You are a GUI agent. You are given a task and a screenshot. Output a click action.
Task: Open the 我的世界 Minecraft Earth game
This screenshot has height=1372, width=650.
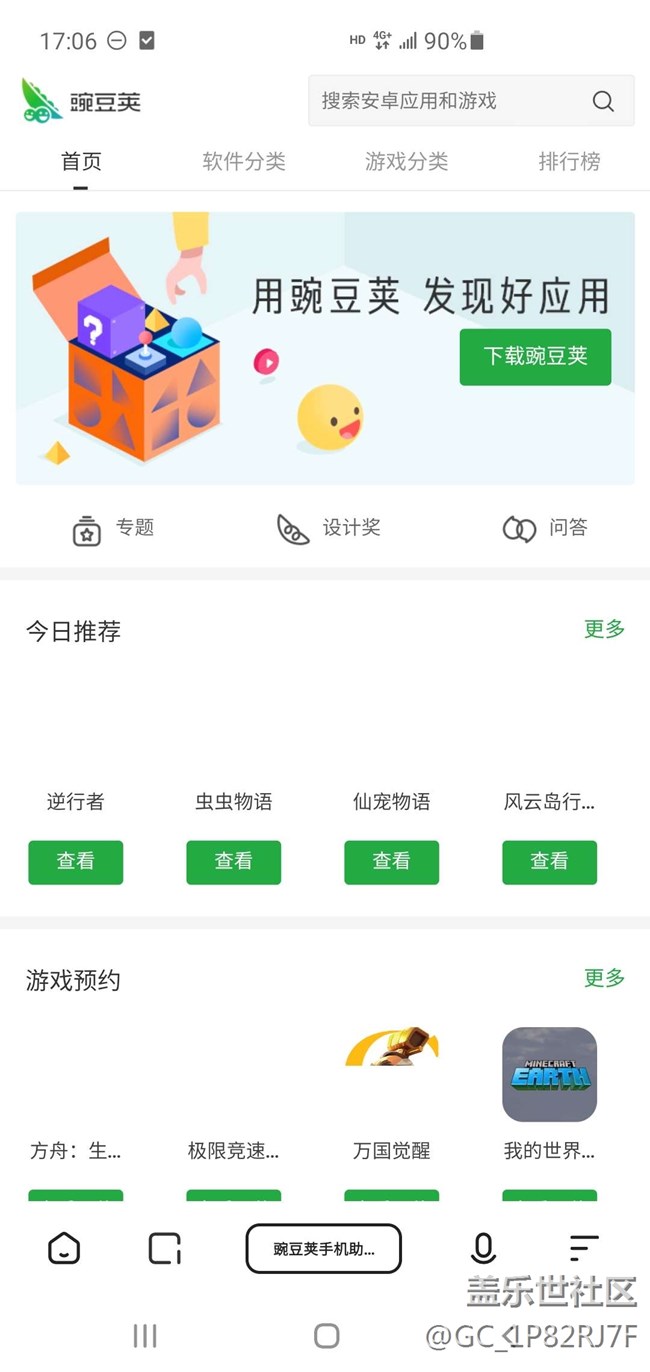549,1075
